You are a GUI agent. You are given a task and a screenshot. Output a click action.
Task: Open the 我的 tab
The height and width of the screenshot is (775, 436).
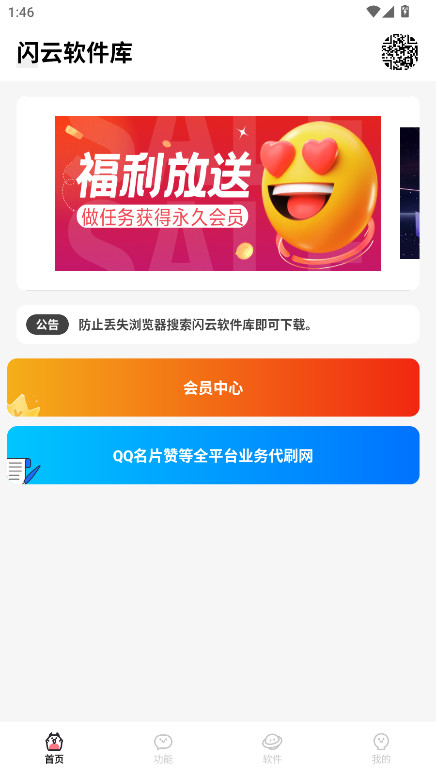tap(381, 748)
